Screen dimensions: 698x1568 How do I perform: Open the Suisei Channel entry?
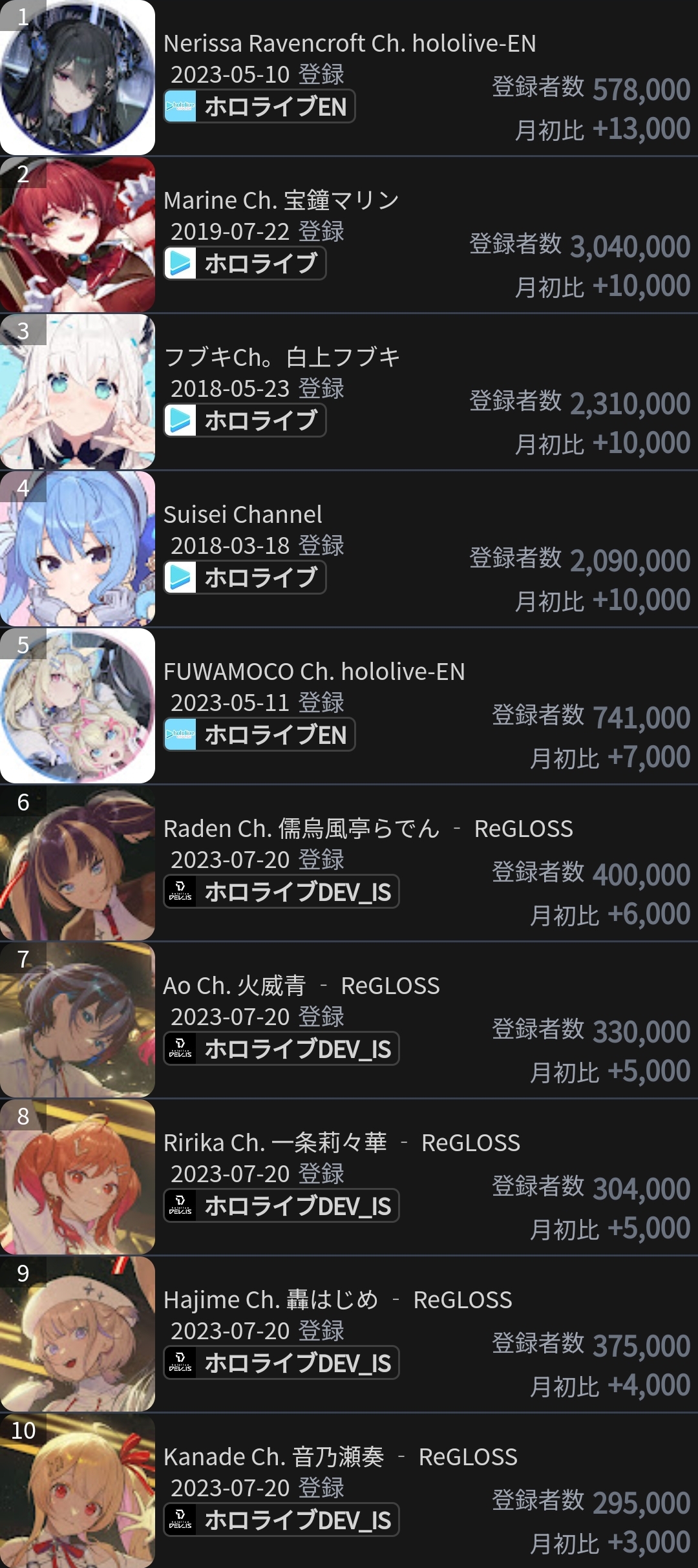pos(349,549)
